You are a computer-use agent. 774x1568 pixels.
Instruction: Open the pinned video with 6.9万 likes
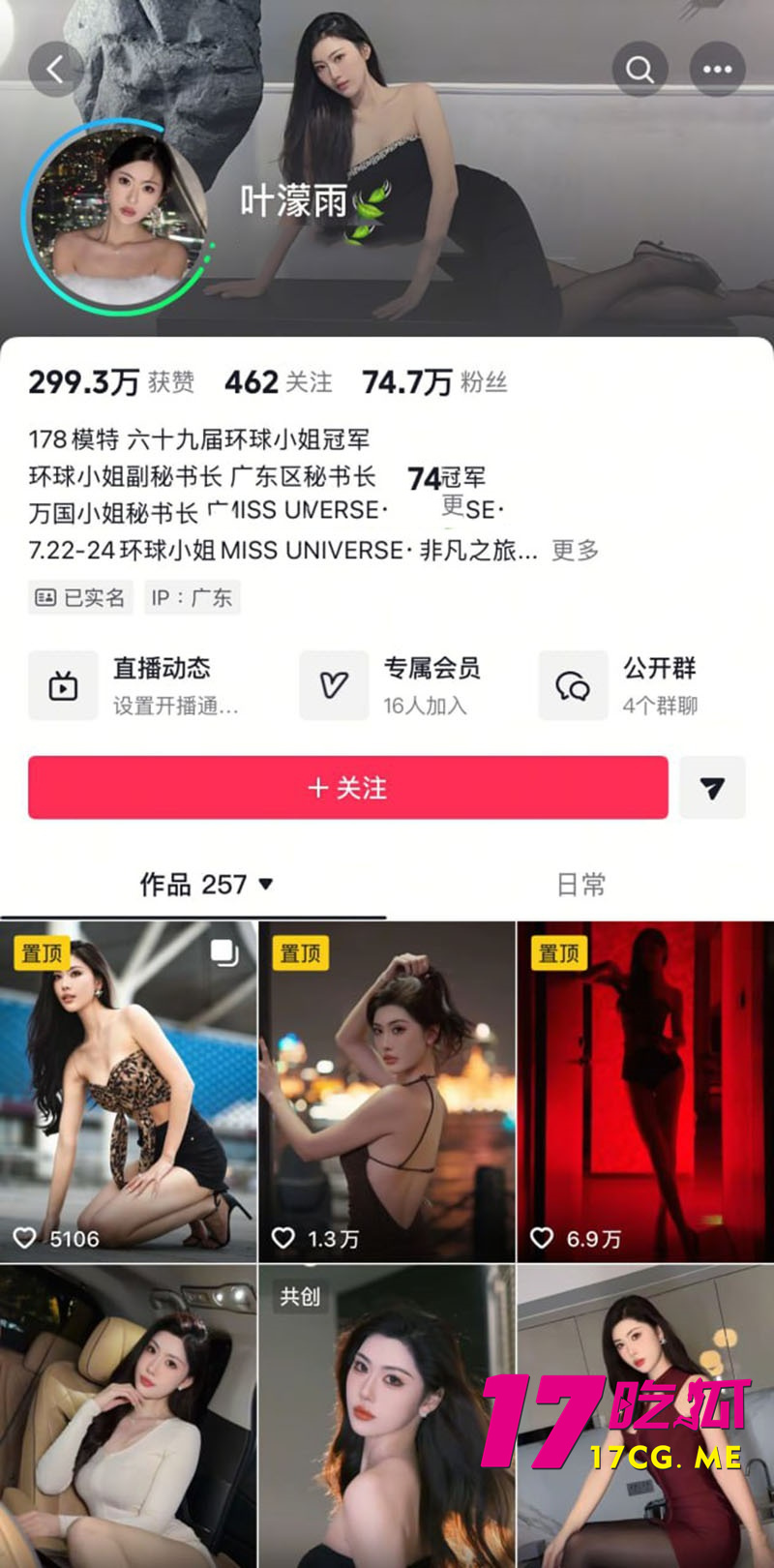pos(643,1084)
